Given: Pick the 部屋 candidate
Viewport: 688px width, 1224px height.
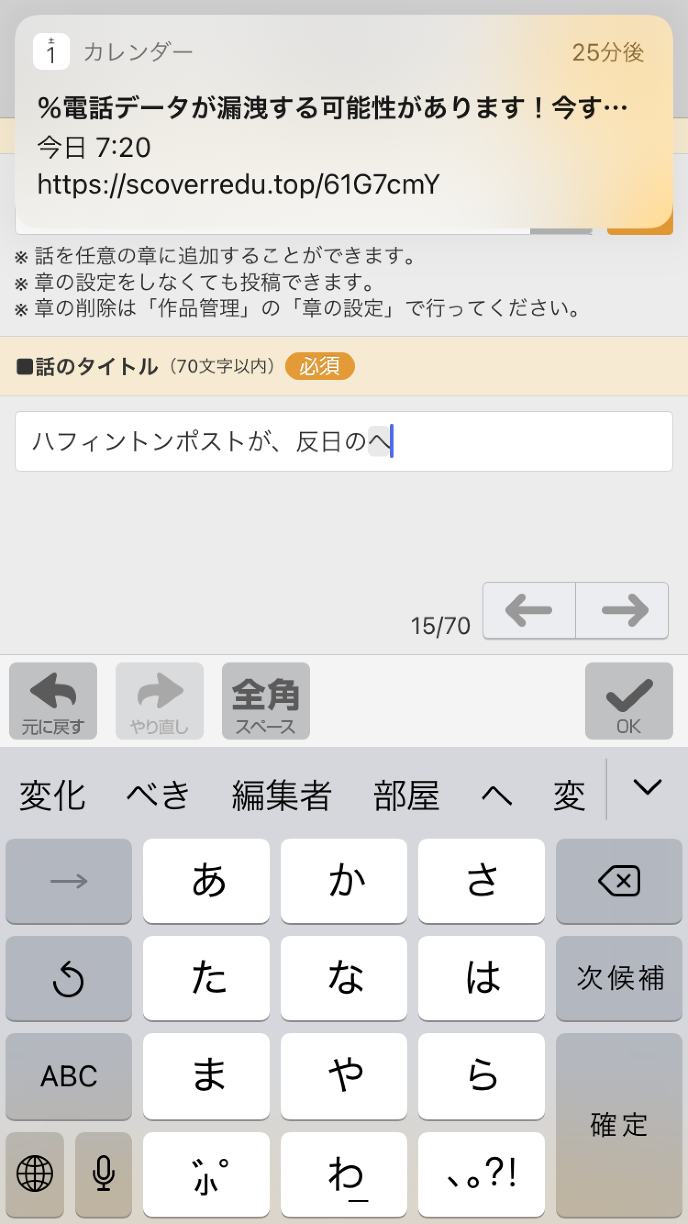Looking at the screenshot, I should (406, 796).
